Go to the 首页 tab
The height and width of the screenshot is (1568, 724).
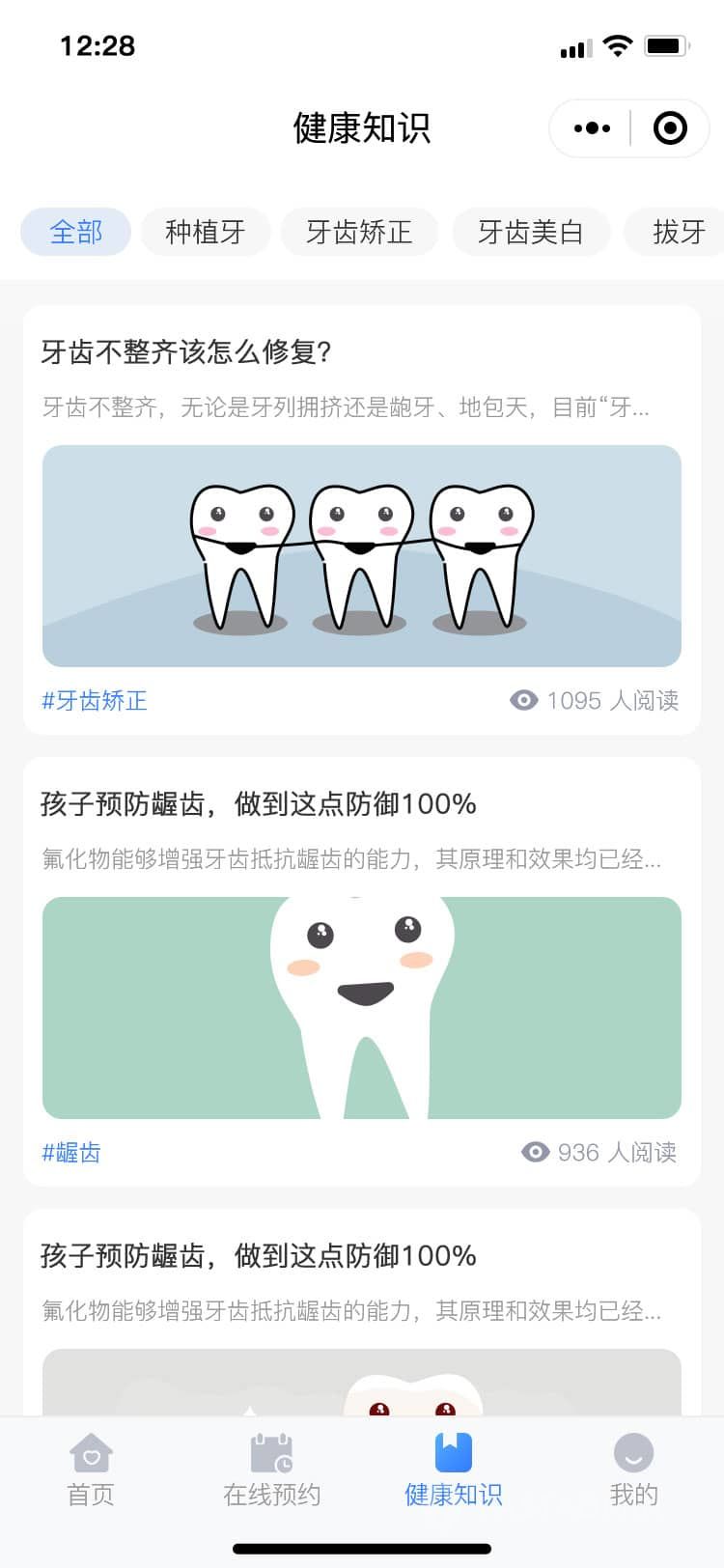pyautogui.click(x=91, y=1470)
